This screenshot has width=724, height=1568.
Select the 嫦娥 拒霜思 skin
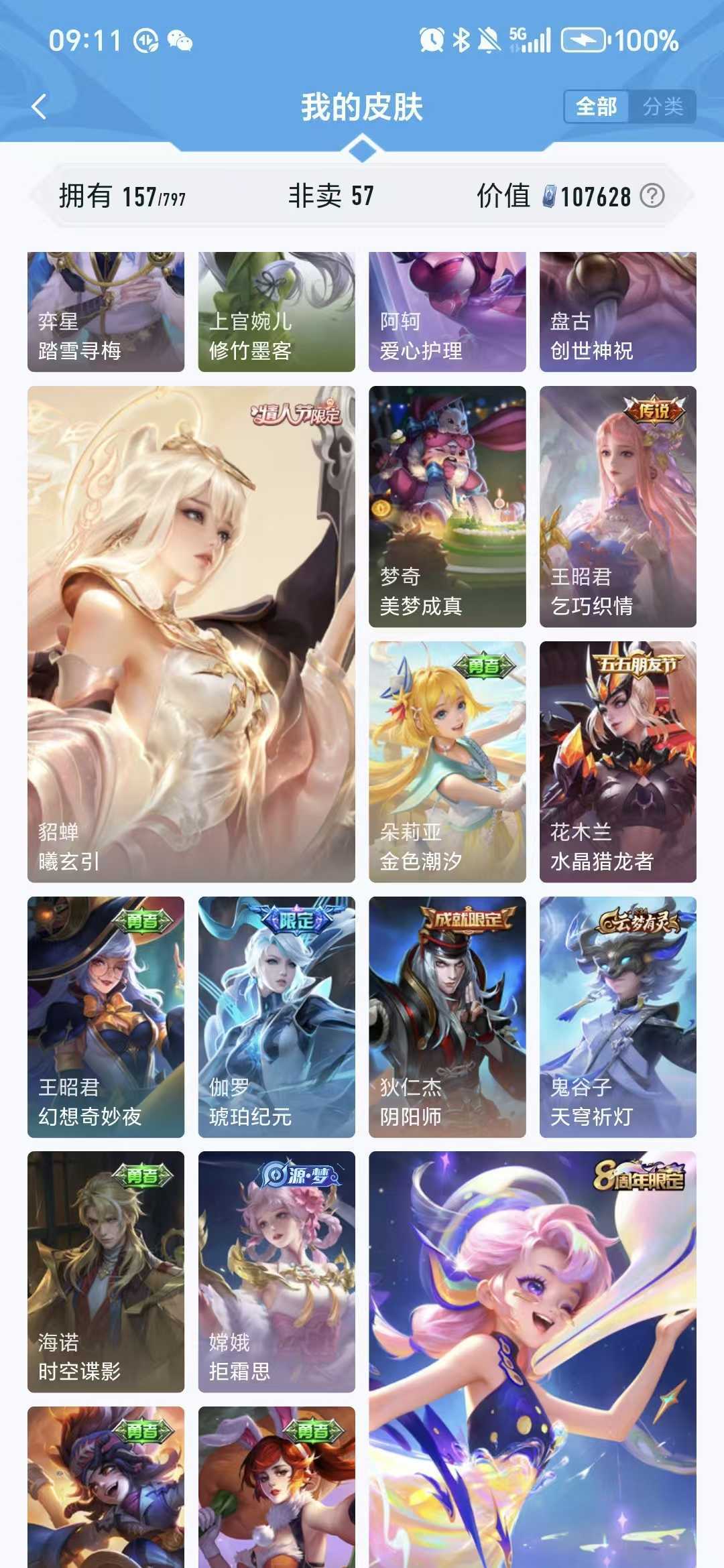pos(276,1272)
